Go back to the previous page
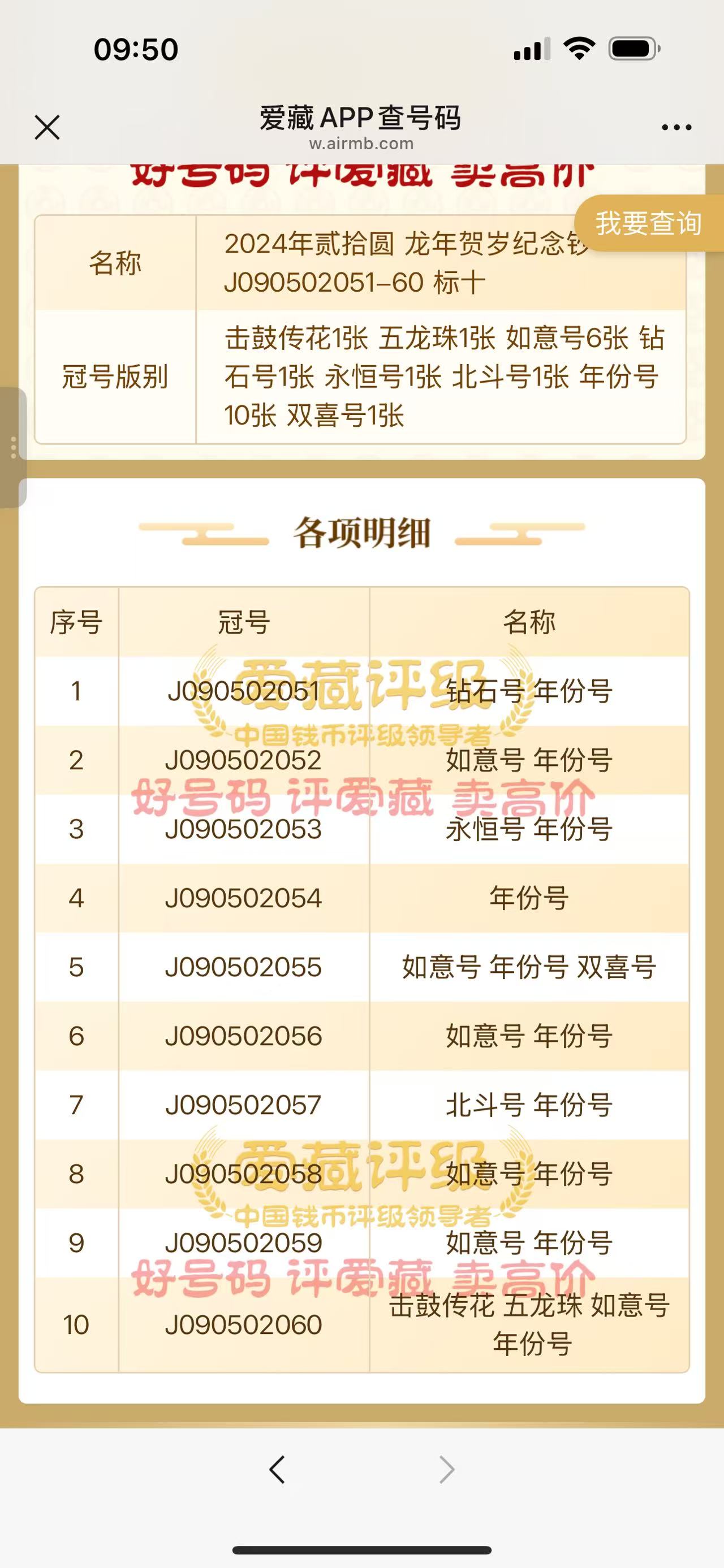 [277, 1470]
